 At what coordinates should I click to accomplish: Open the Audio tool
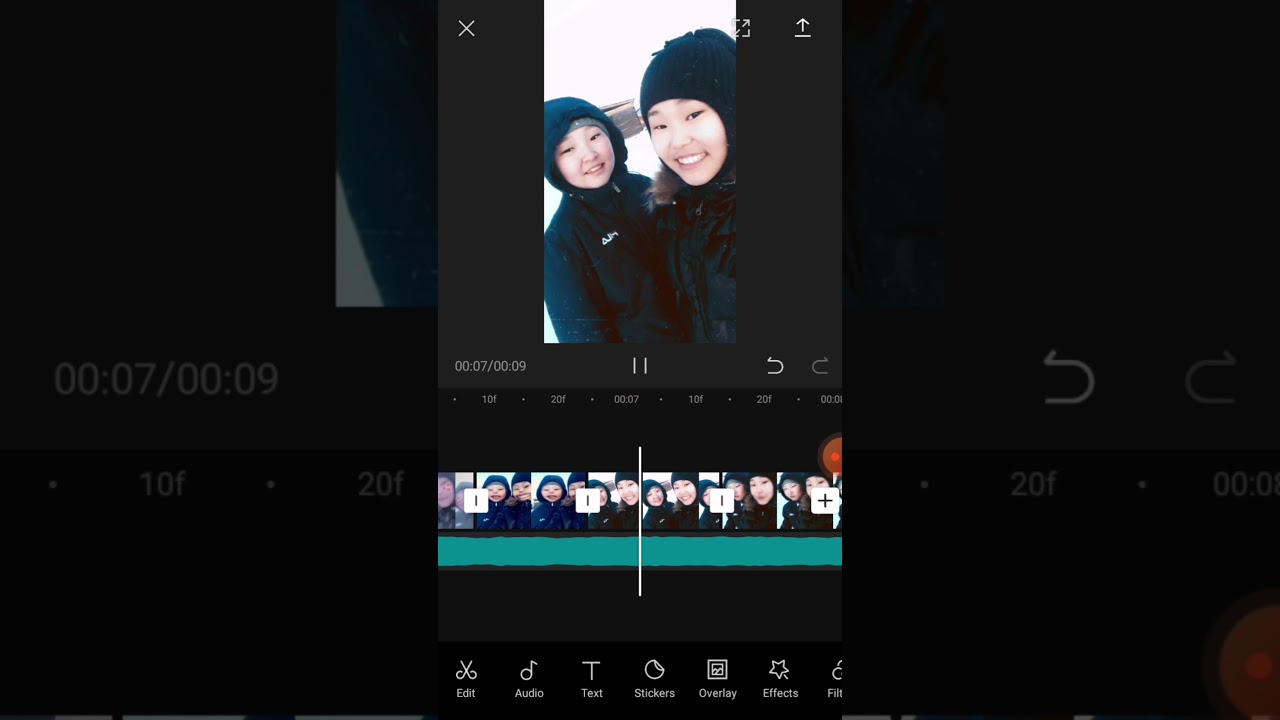pyautogui.click(x=529, y=678)
